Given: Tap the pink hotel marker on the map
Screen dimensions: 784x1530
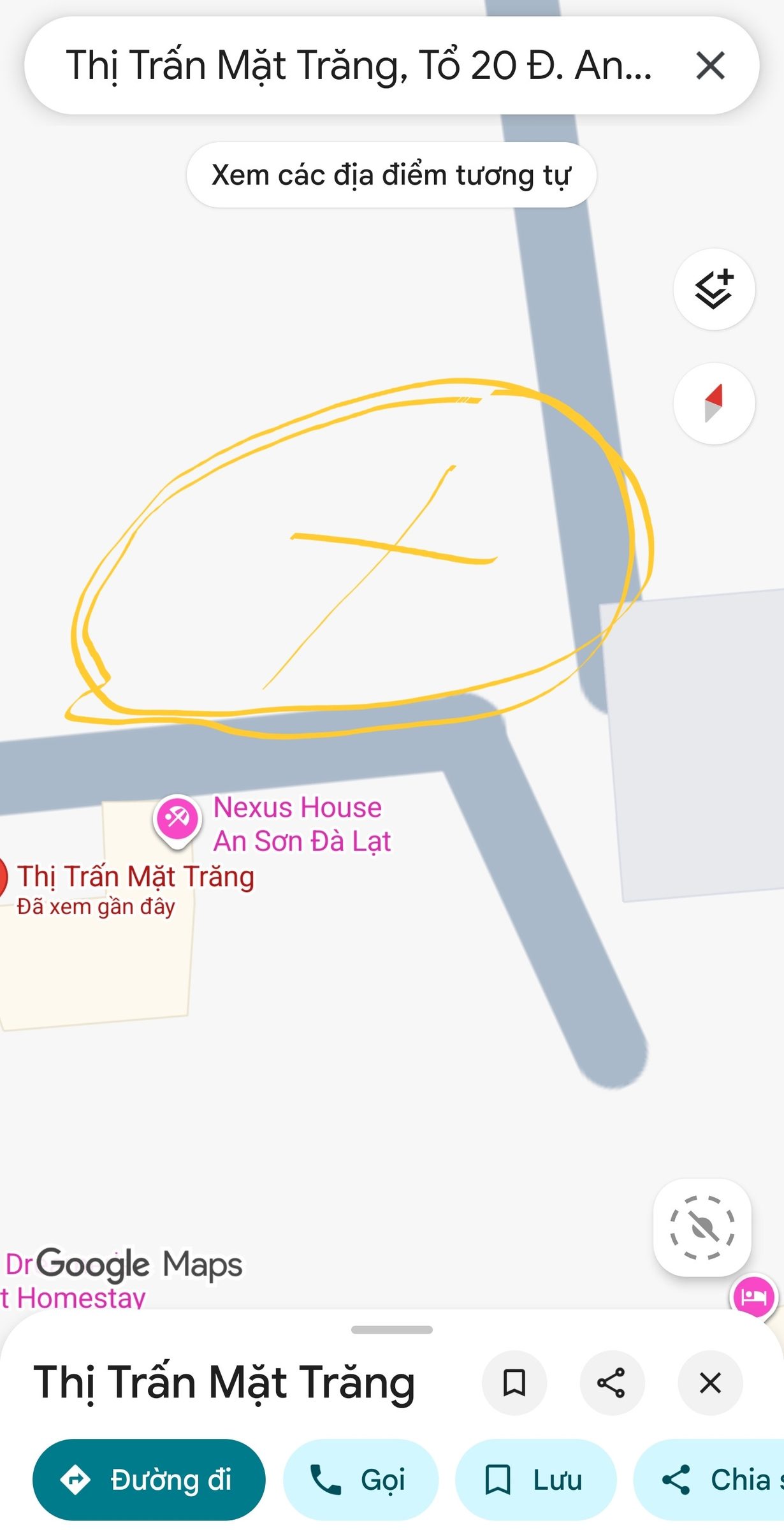Looking at the screenshot, I should point(754,1296).
